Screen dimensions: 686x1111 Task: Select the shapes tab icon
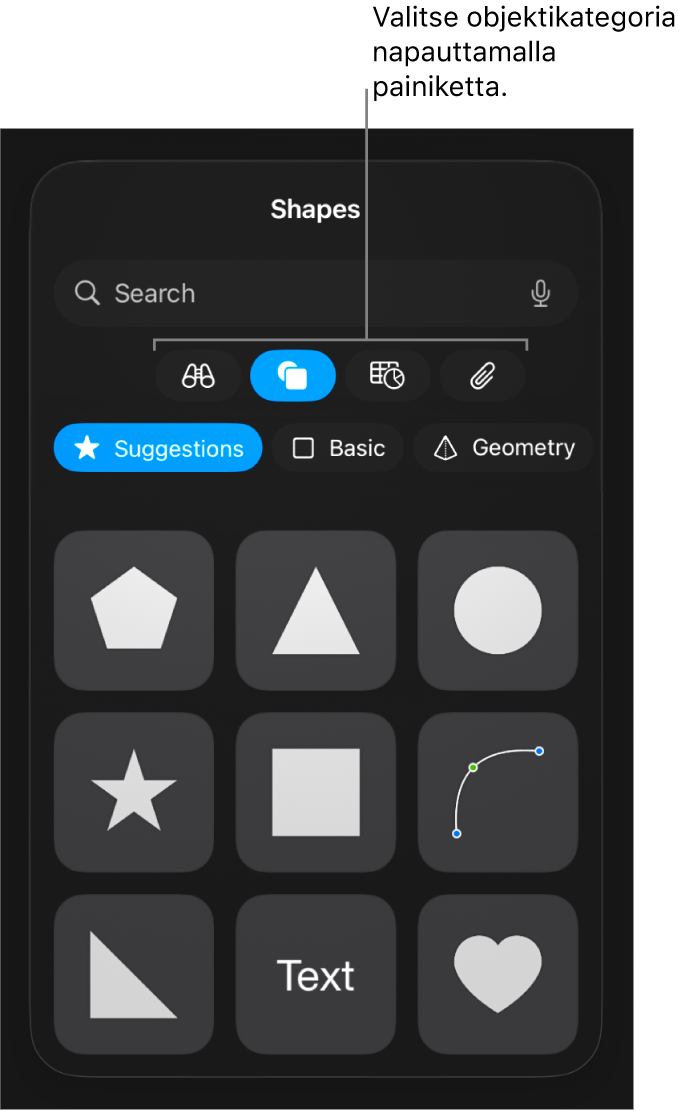point(292,376)
